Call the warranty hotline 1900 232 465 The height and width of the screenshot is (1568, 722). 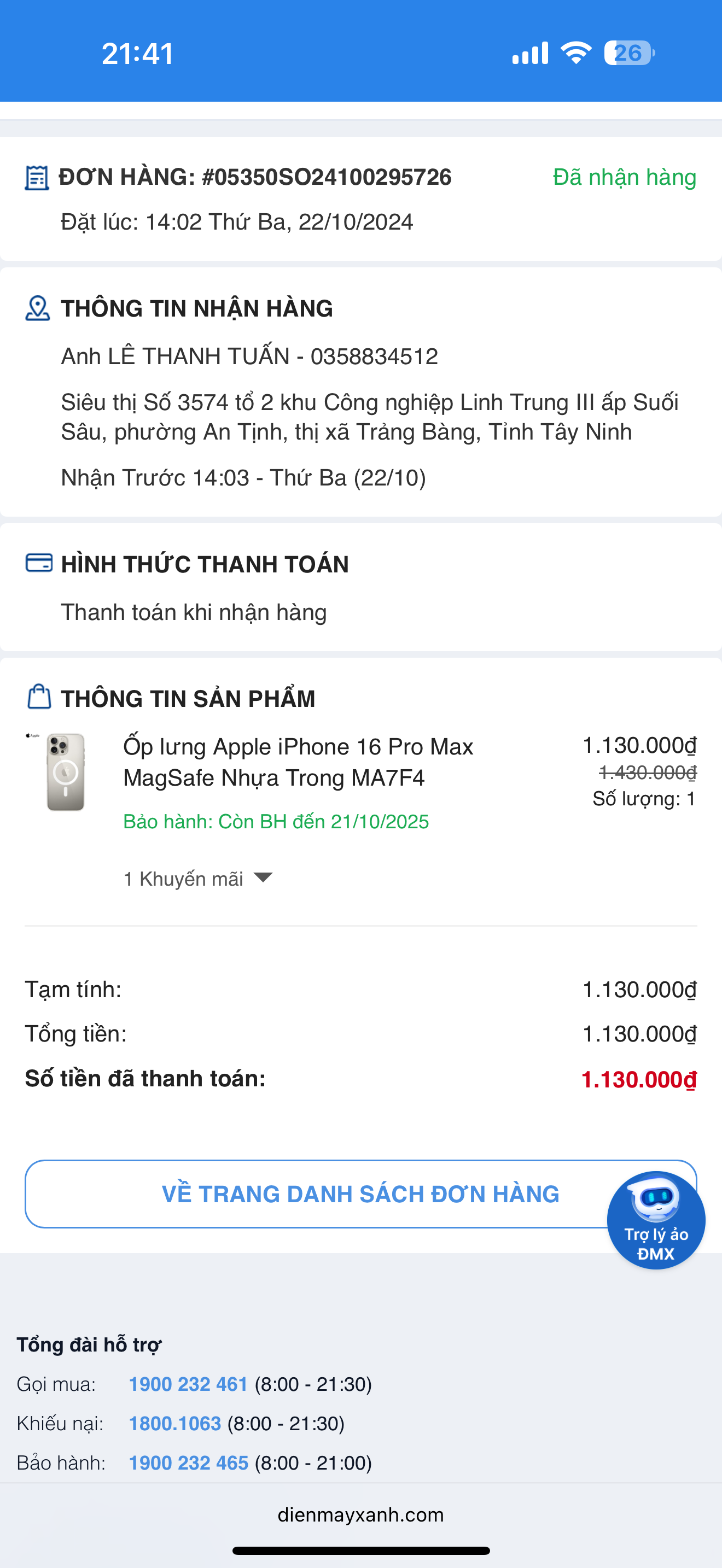coord(188,1462)
